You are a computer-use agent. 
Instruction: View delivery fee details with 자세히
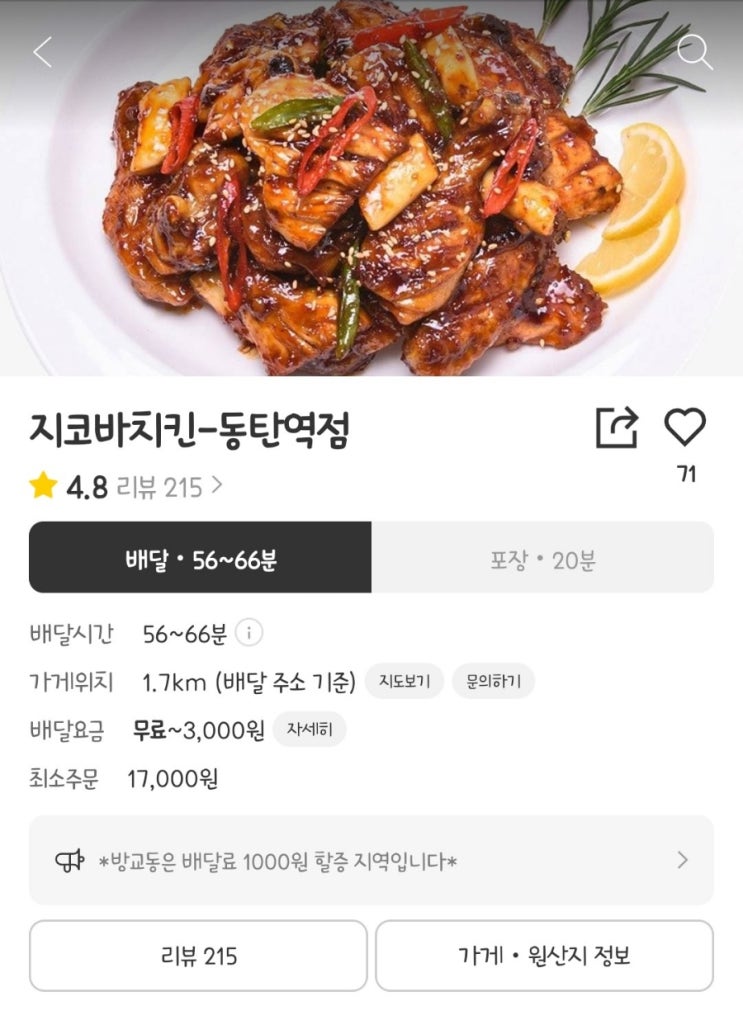(x=309, y=730)
